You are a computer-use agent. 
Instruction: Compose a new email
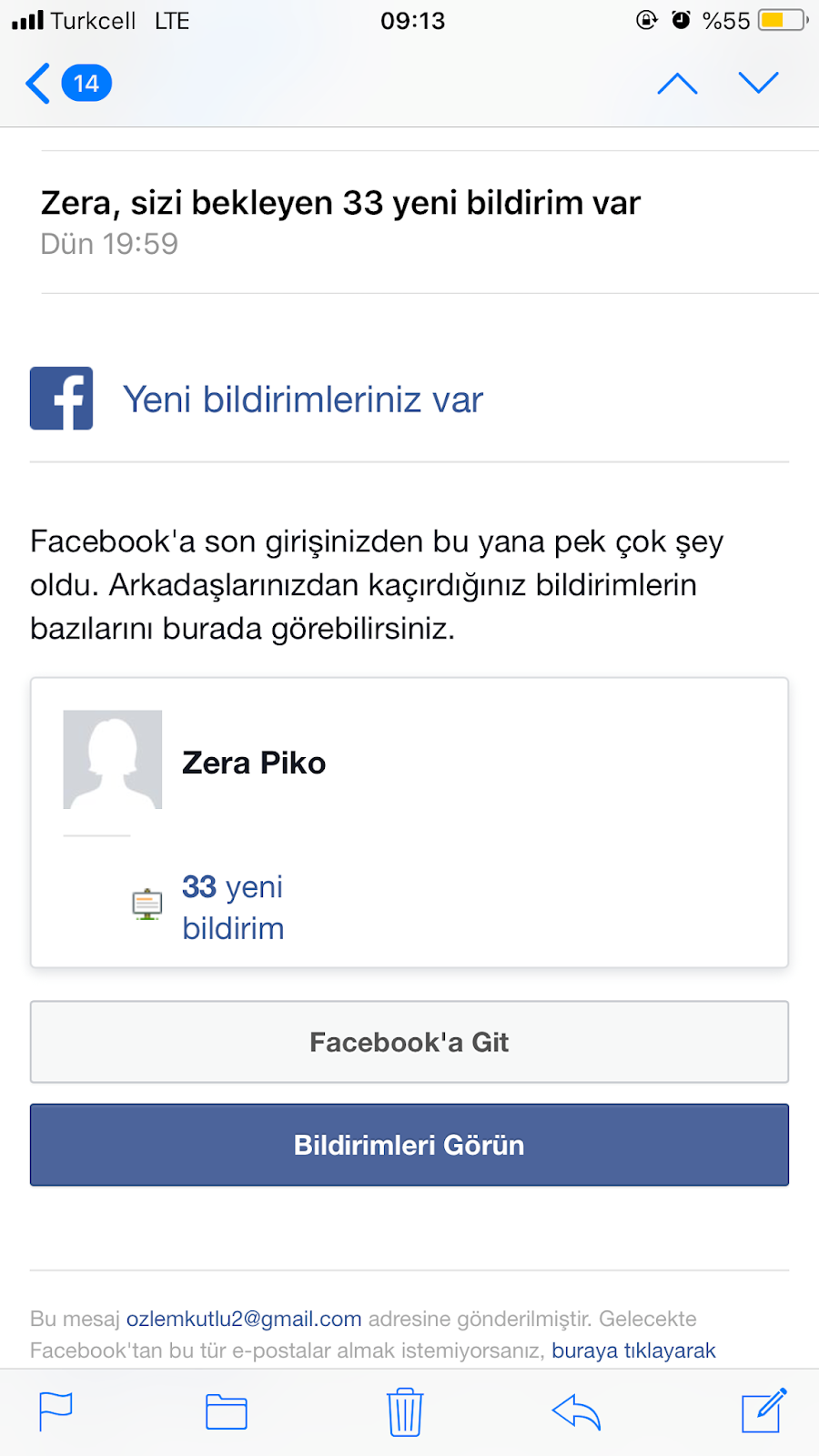click(763, 1411)
